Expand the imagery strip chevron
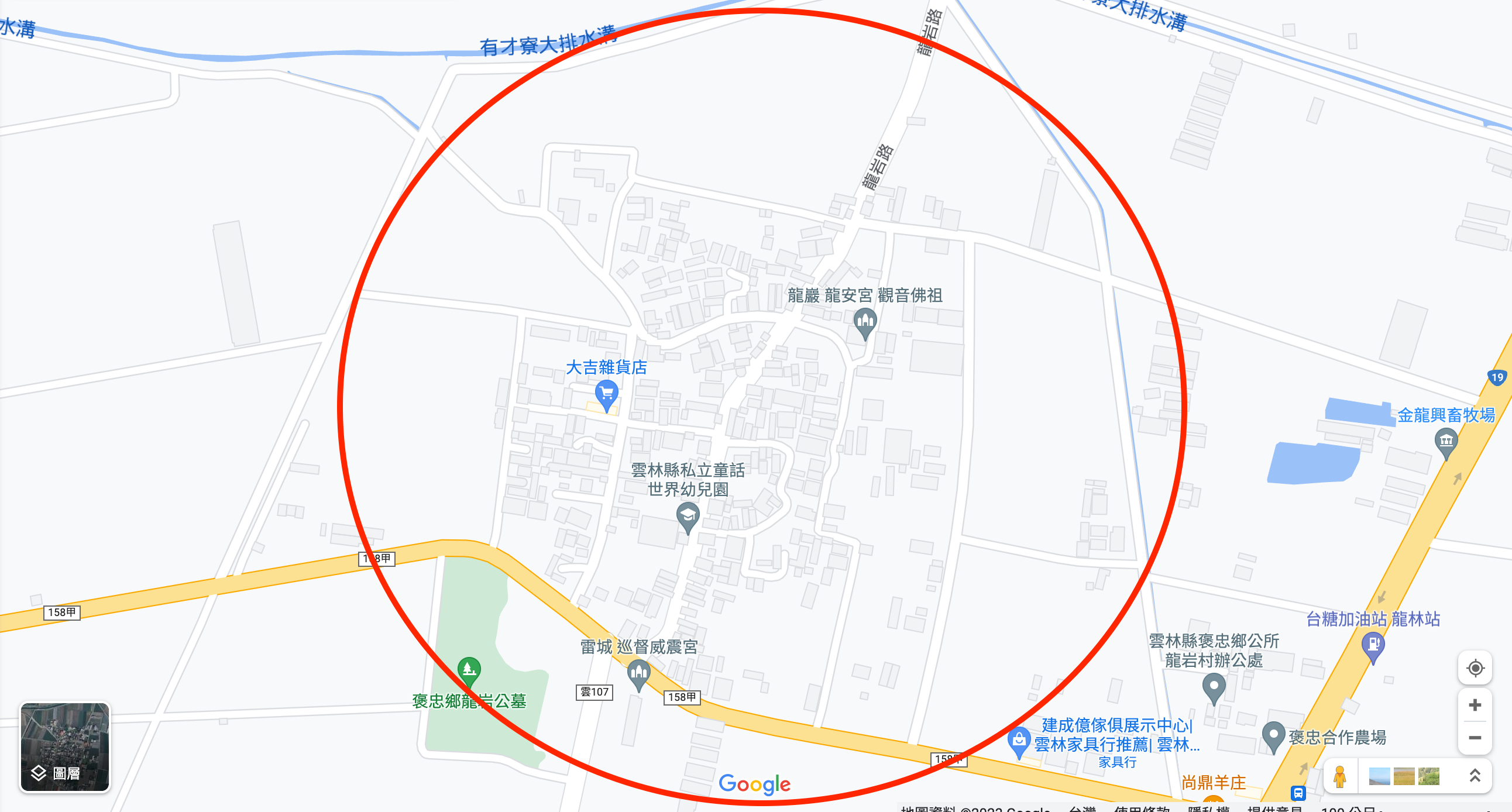 click(1475, 776)
